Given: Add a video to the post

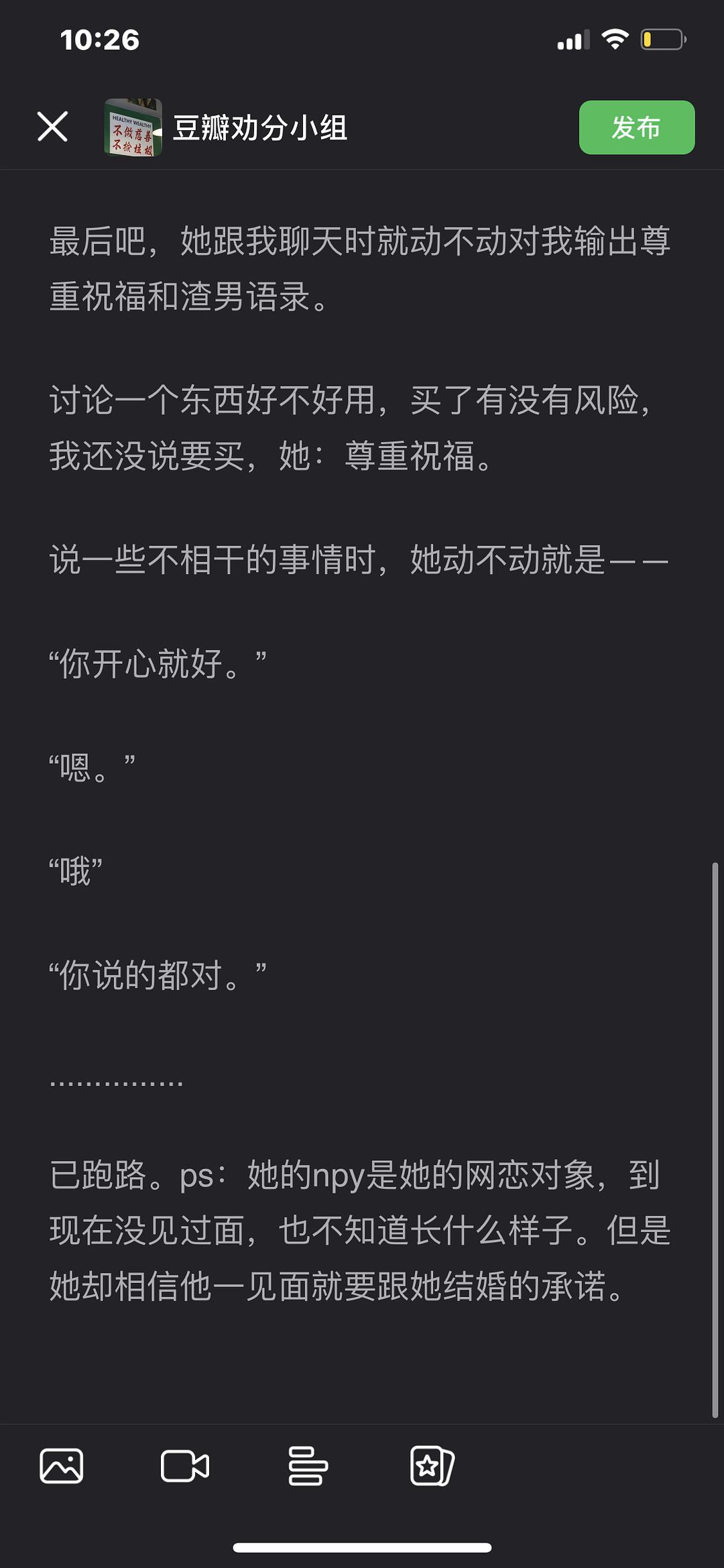Looking at the screenshot, I should pyautogui.click(x=185, y=1466).
